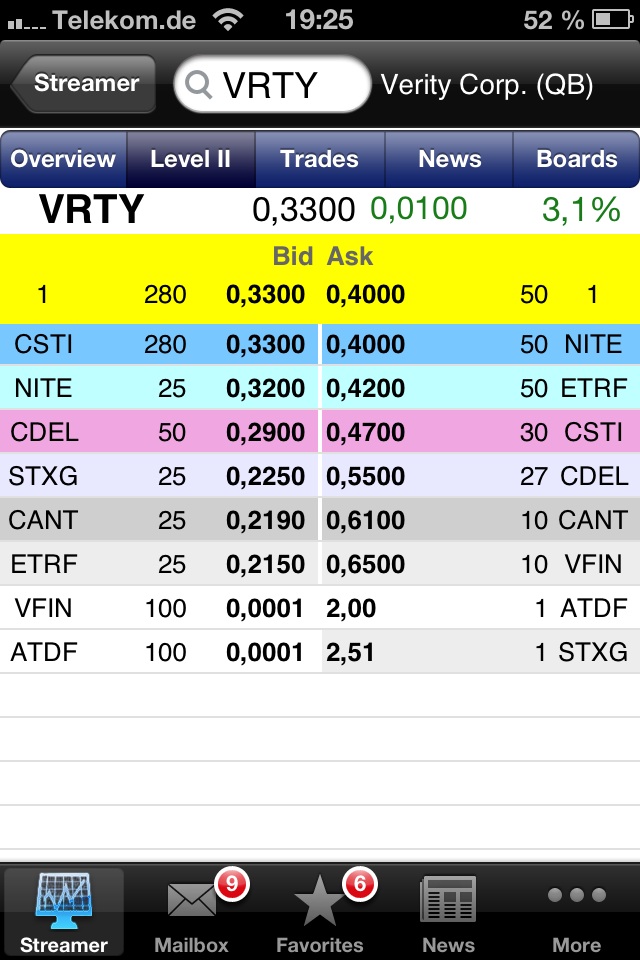Open Streamer in the bottom bar

64,912
